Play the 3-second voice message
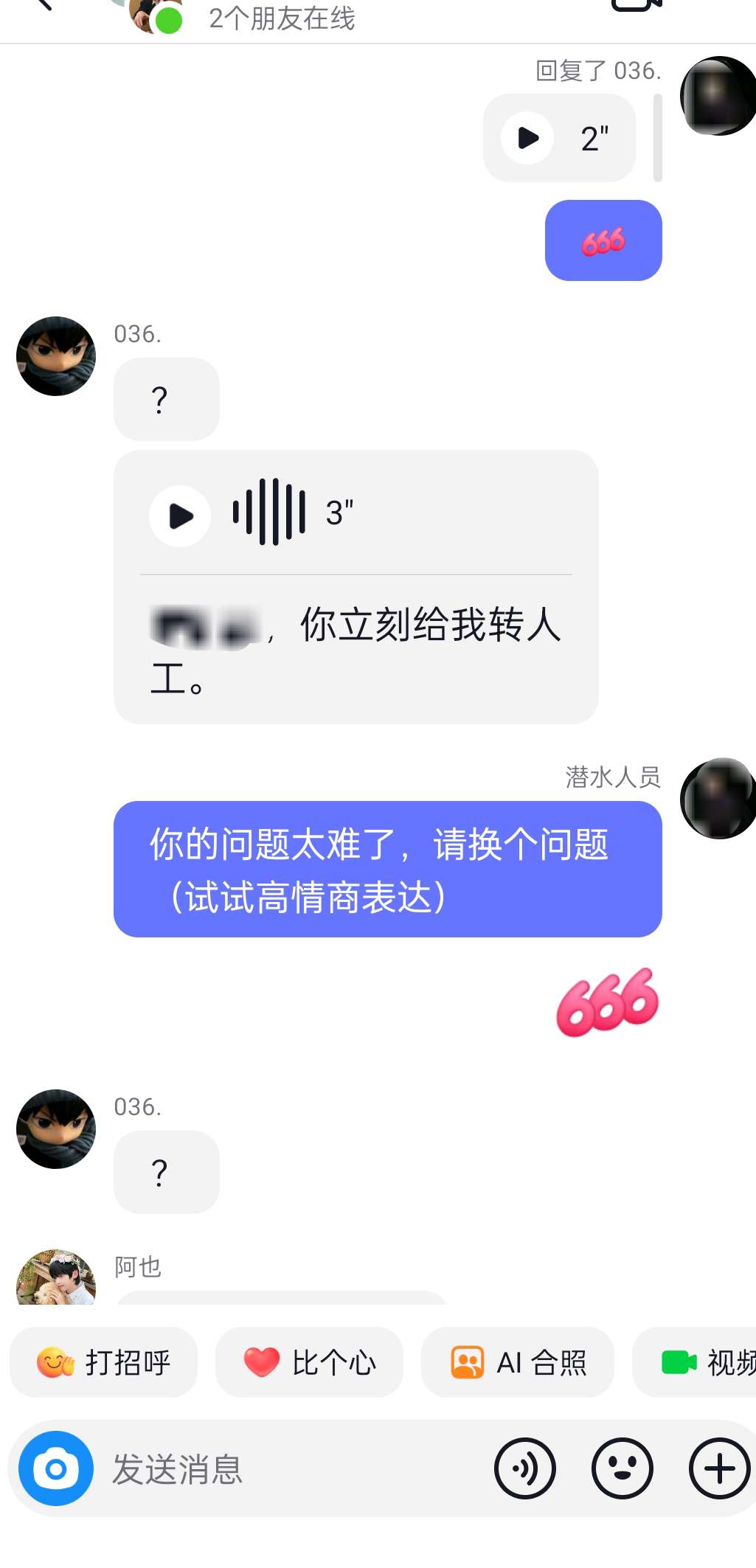 click(180, 516)
